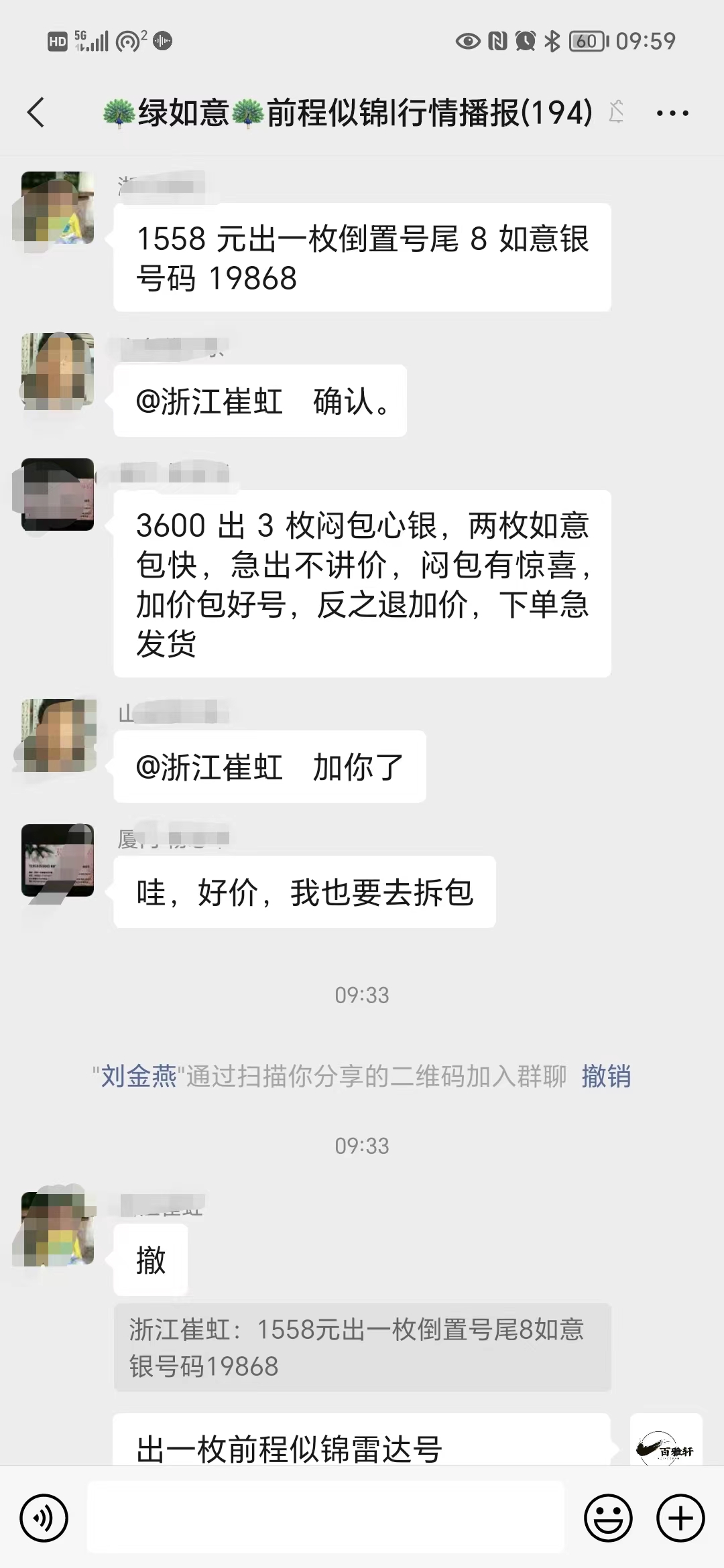Open the three-dot chat info menu
The image size is (724, 1568).
(672, 113)
